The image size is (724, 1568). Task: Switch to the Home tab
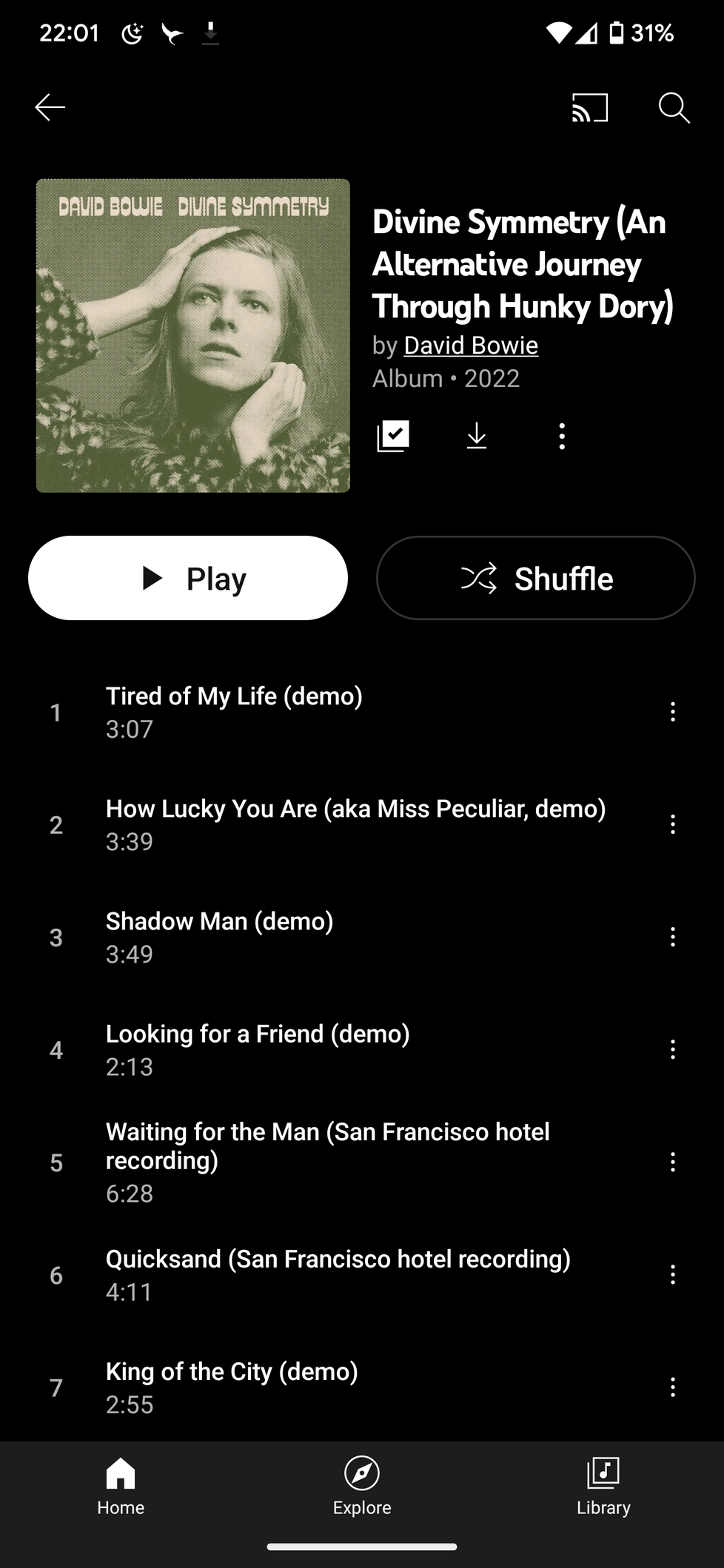(x=121, y=1485)
